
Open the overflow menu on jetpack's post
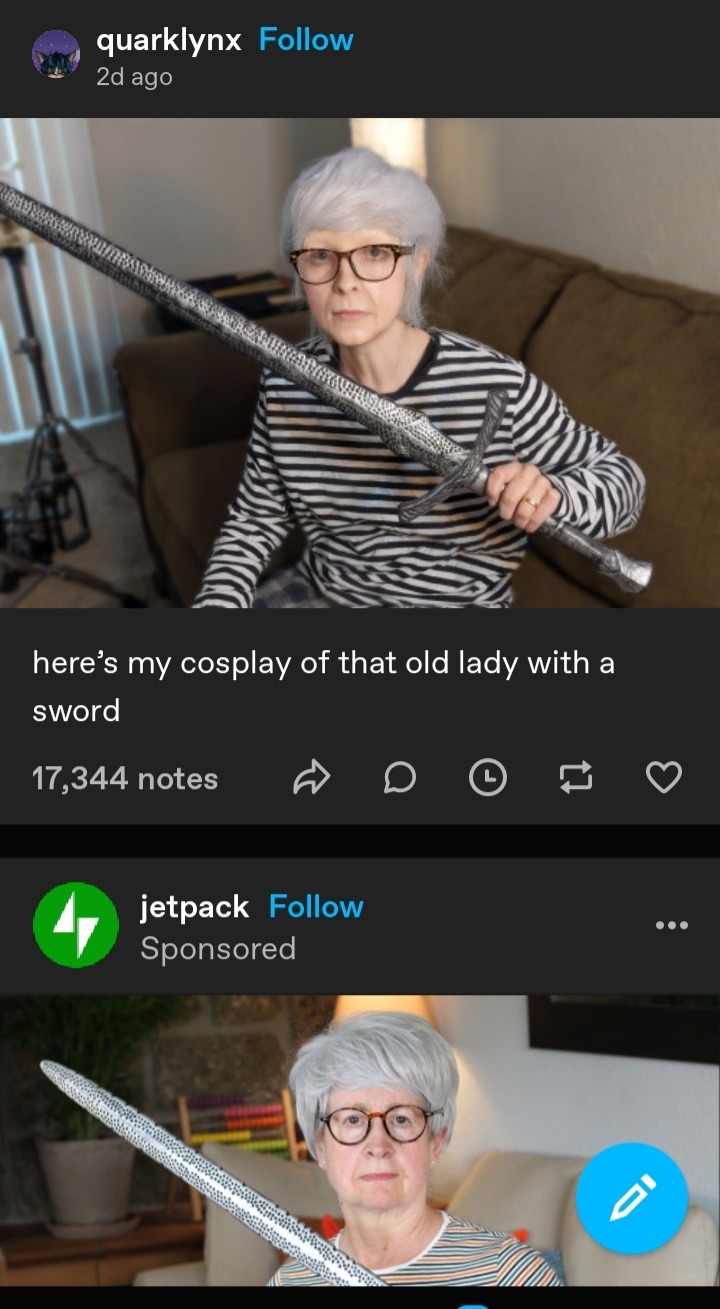671,925
